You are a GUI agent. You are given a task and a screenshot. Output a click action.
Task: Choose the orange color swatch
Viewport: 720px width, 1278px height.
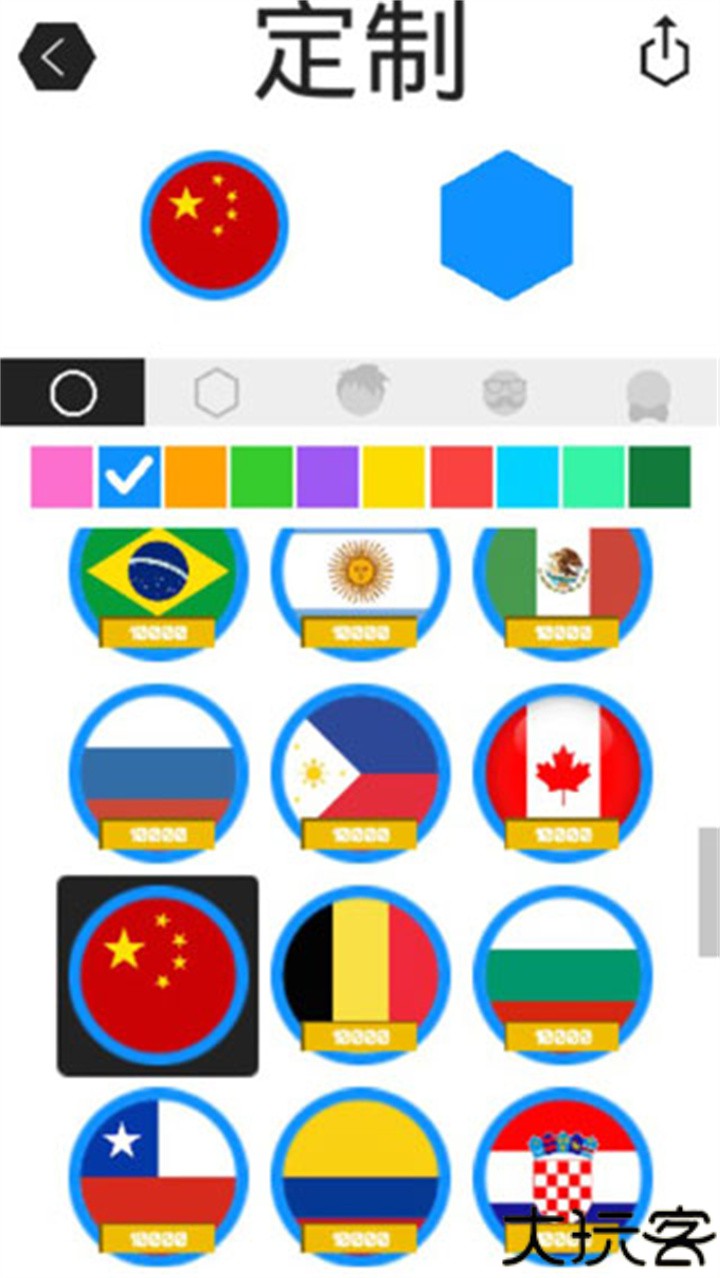(x=195, y=477)
